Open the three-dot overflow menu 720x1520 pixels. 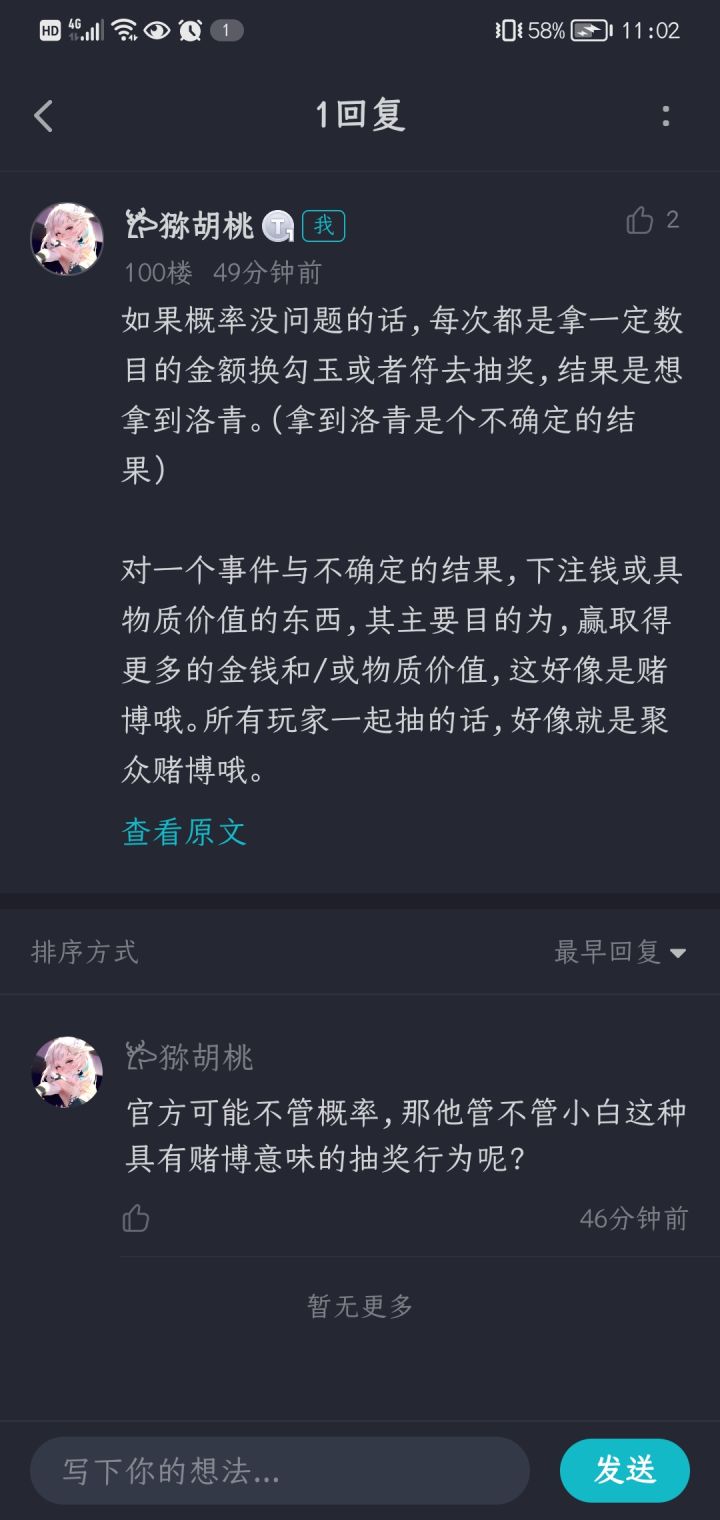(x=668, y=115)
